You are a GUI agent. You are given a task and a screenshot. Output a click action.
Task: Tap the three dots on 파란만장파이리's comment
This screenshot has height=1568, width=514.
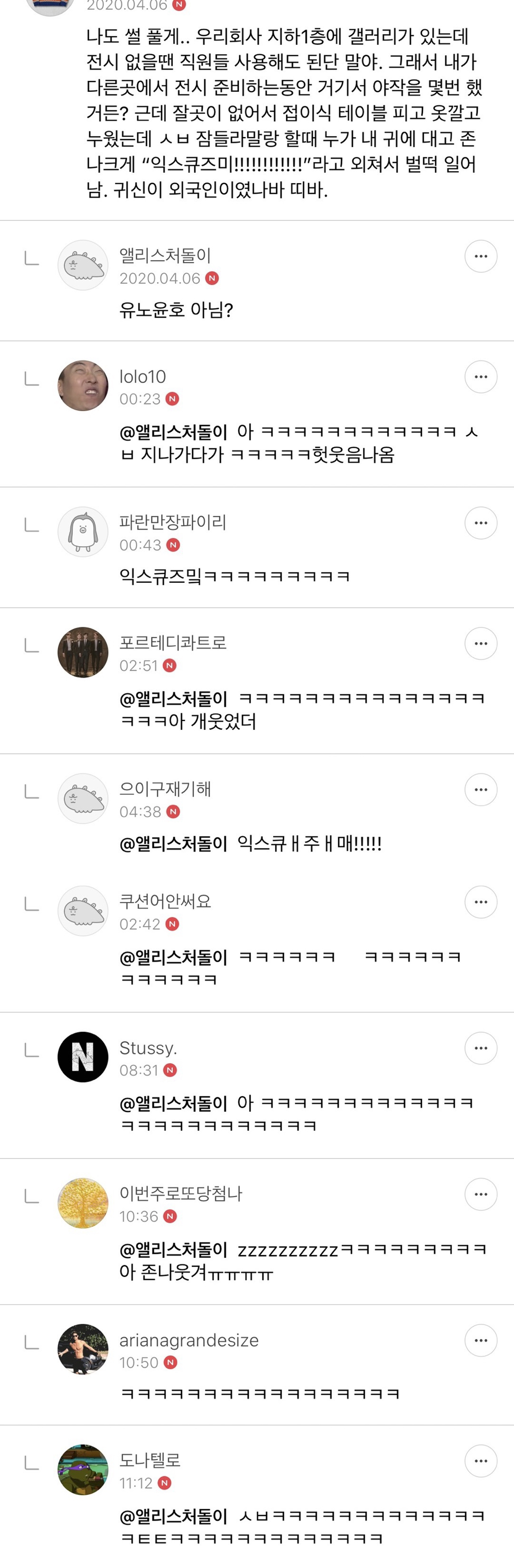pos(480,523)
